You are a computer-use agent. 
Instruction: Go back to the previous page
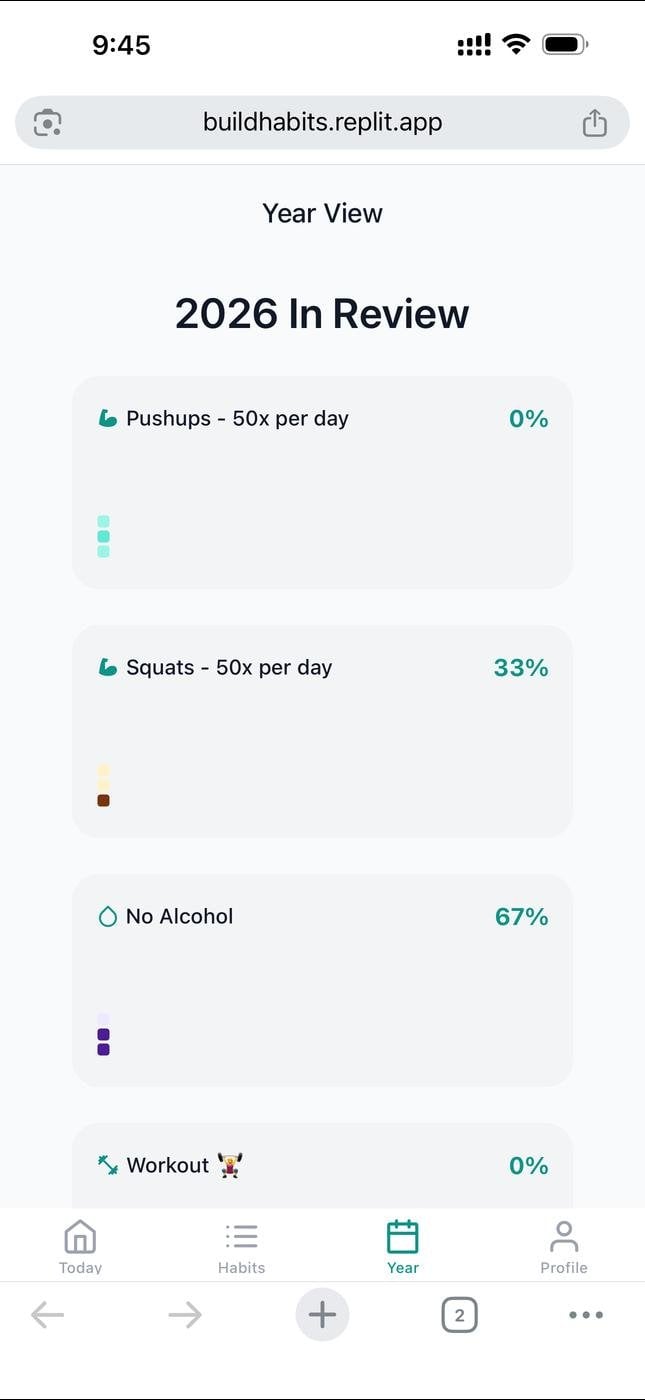[x=47, y=1315]
